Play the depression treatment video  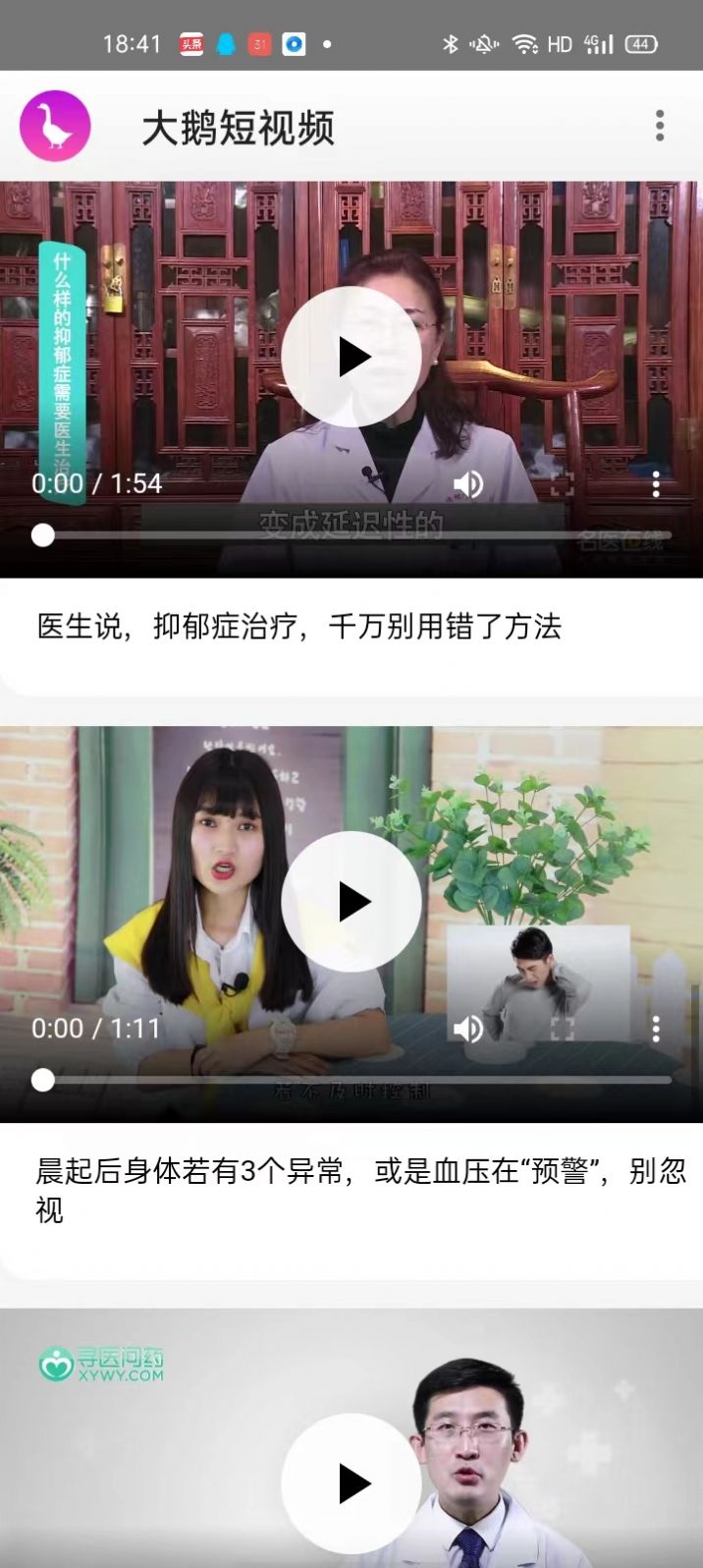click(x=351, y=357)
